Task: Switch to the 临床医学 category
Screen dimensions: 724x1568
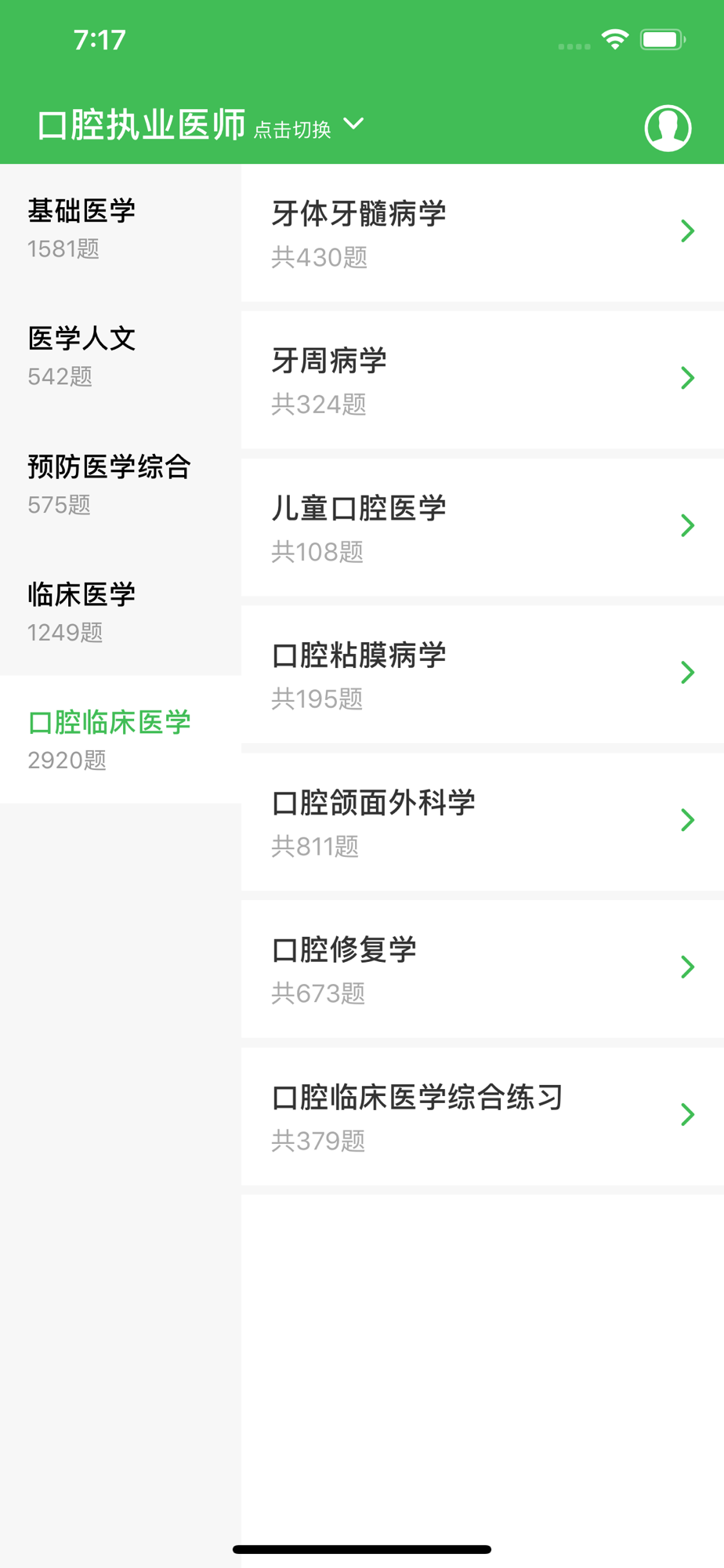Action: 120,612
